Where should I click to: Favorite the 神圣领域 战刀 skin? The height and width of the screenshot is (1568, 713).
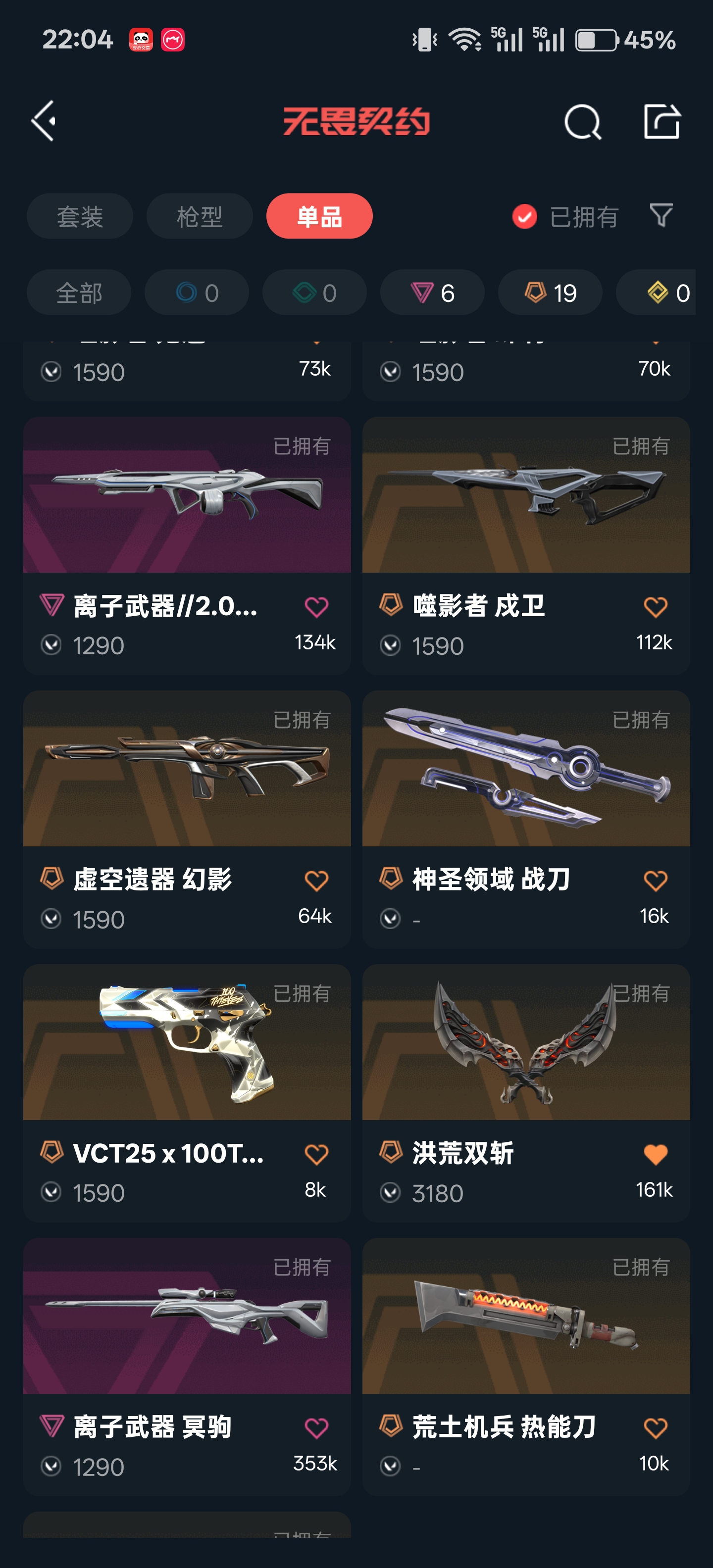655,881
